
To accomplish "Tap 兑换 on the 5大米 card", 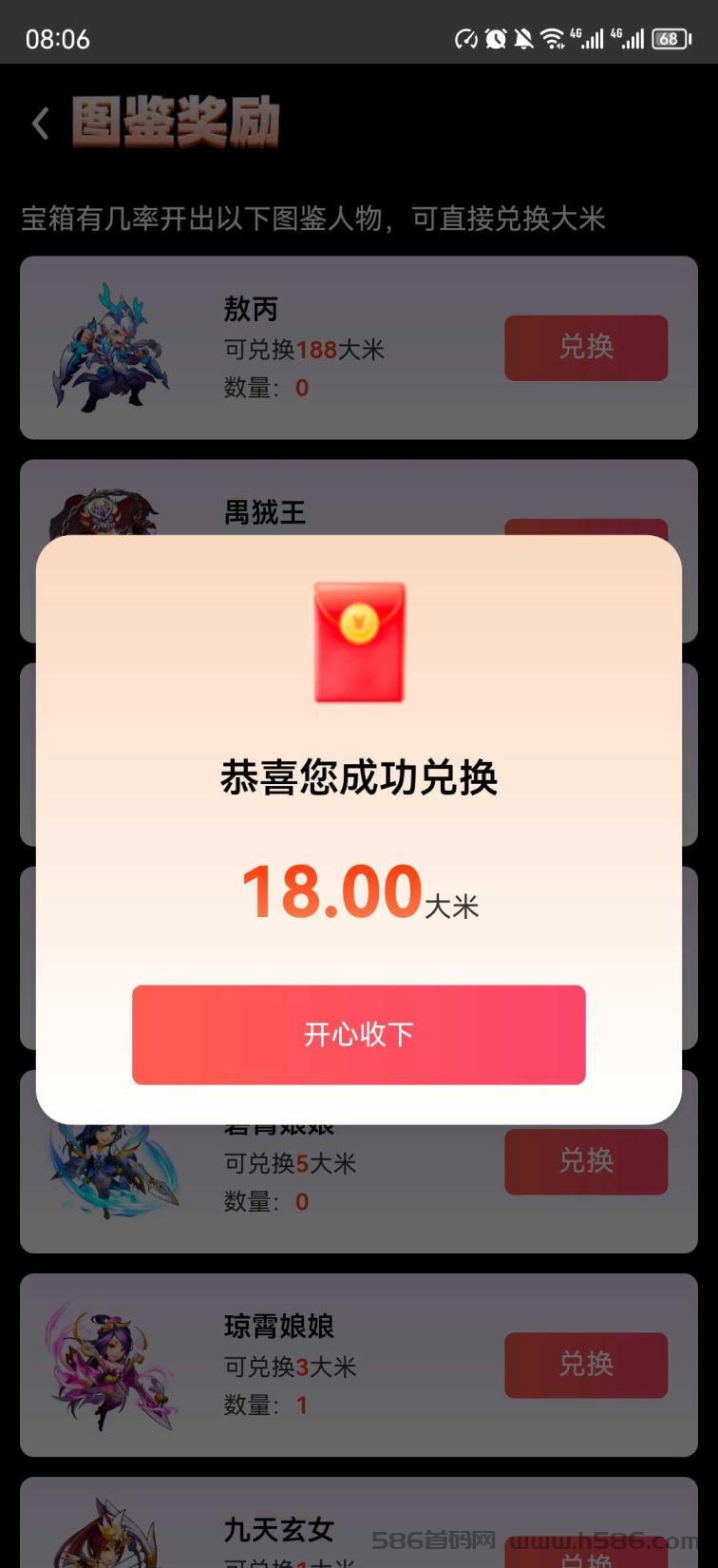I will (x=586, y=1161).
